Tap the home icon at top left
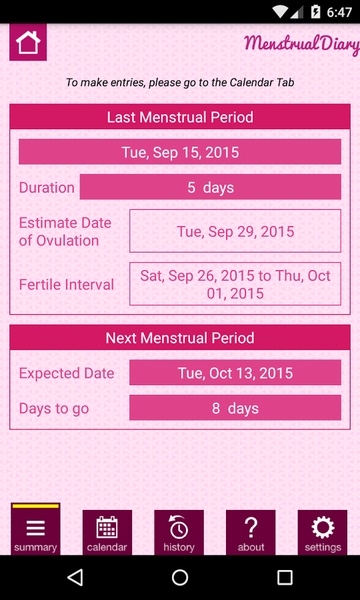 click(x=28, y=42)
